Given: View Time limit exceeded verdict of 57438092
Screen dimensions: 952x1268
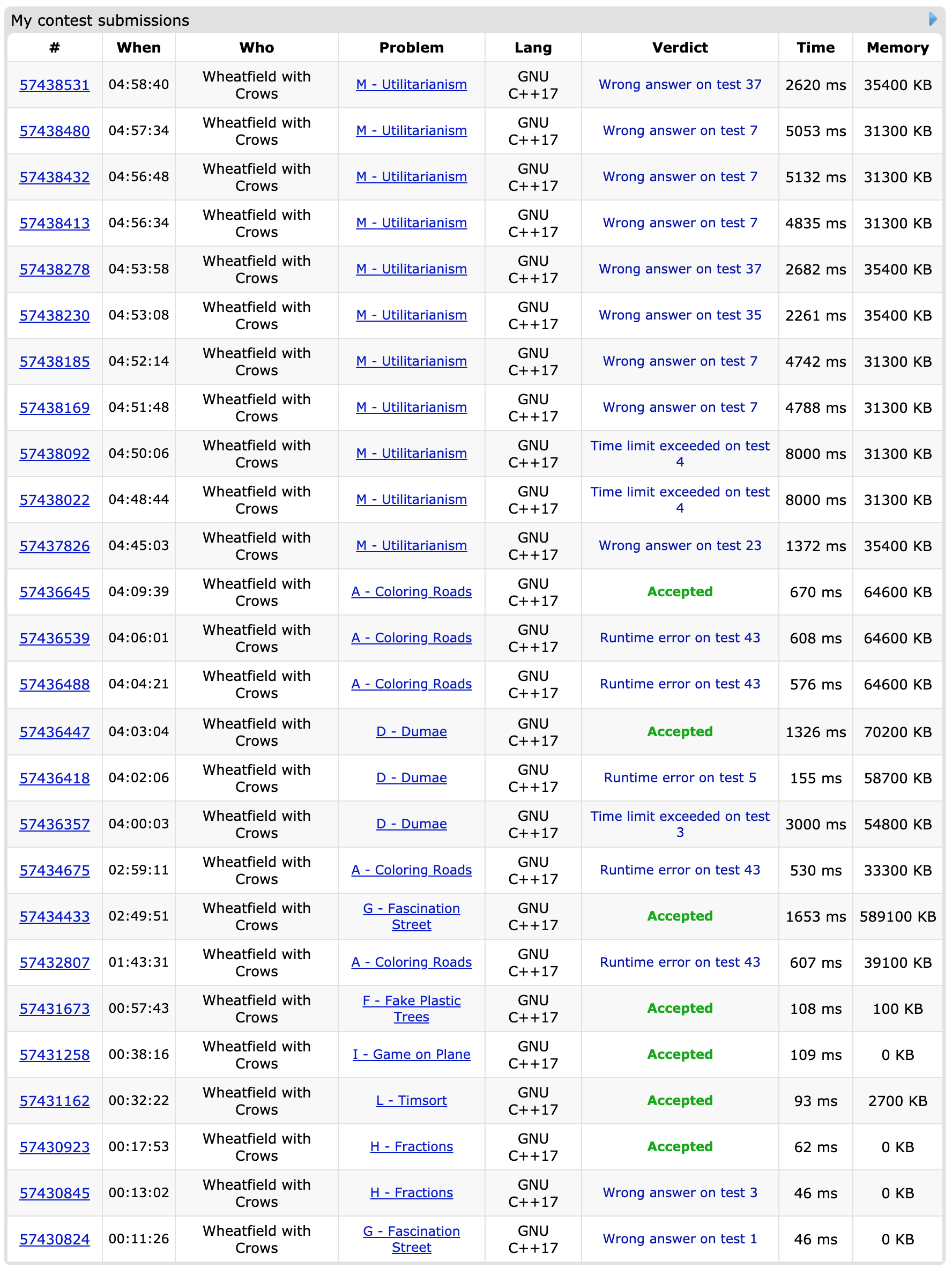Looking at the screenshot, I should pyautogui.click(x=679, y=454).
